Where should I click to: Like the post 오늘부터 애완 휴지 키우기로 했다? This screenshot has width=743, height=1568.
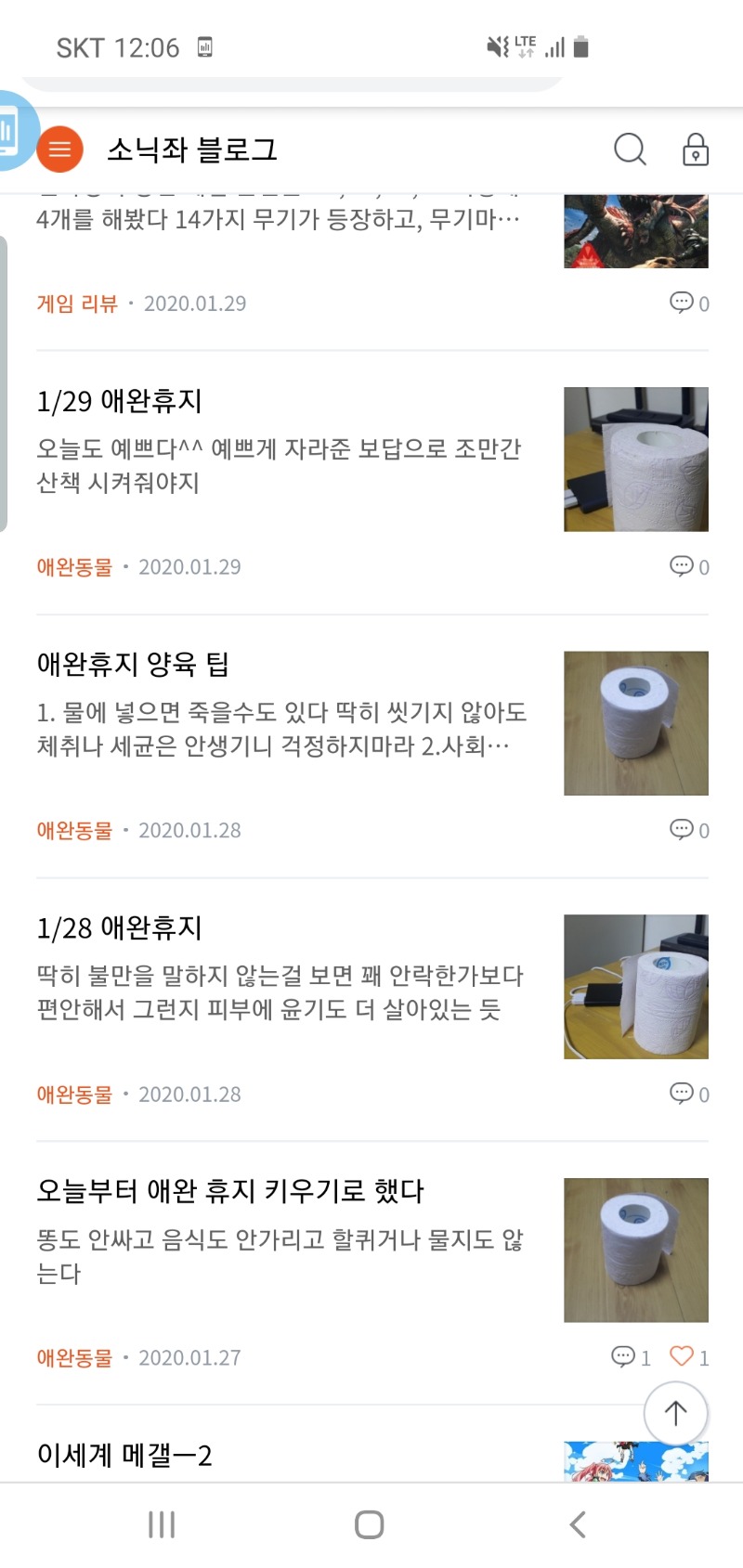click(689, 1357)
